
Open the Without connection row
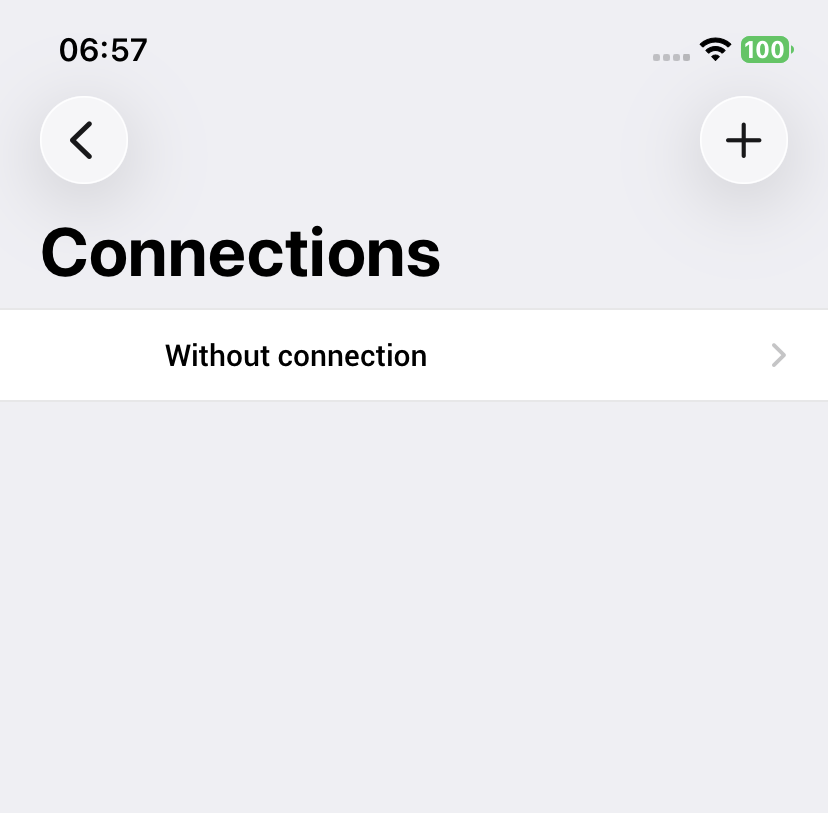414,356
